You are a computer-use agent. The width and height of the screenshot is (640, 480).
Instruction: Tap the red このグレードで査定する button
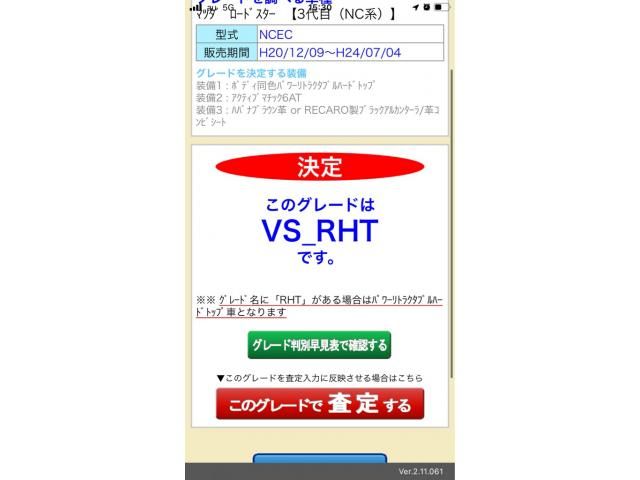coord(319,404)
